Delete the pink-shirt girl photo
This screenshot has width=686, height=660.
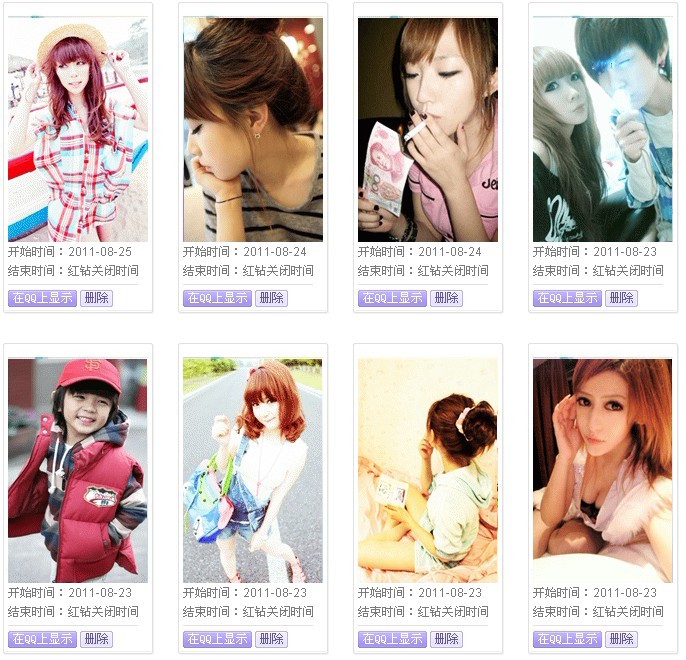point(446,298)
